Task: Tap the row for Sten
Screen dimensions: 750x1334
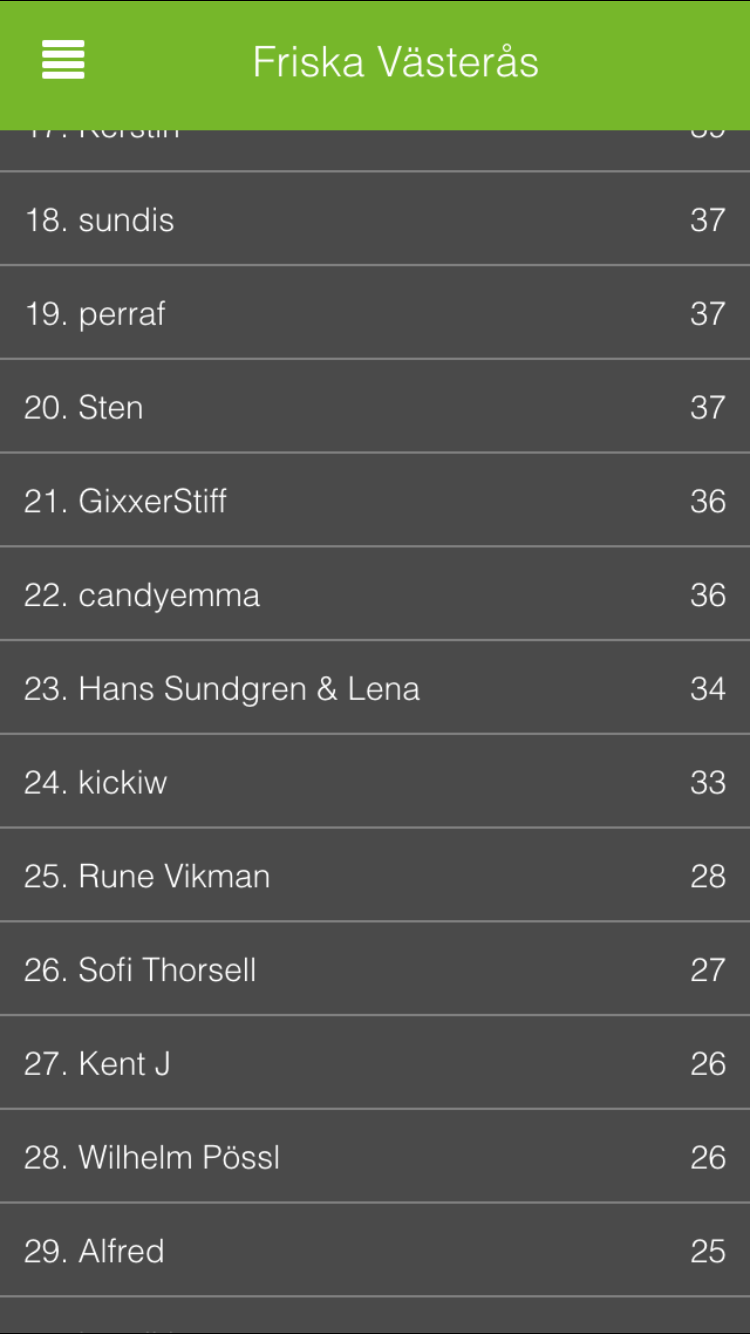Action: point(375,407)
